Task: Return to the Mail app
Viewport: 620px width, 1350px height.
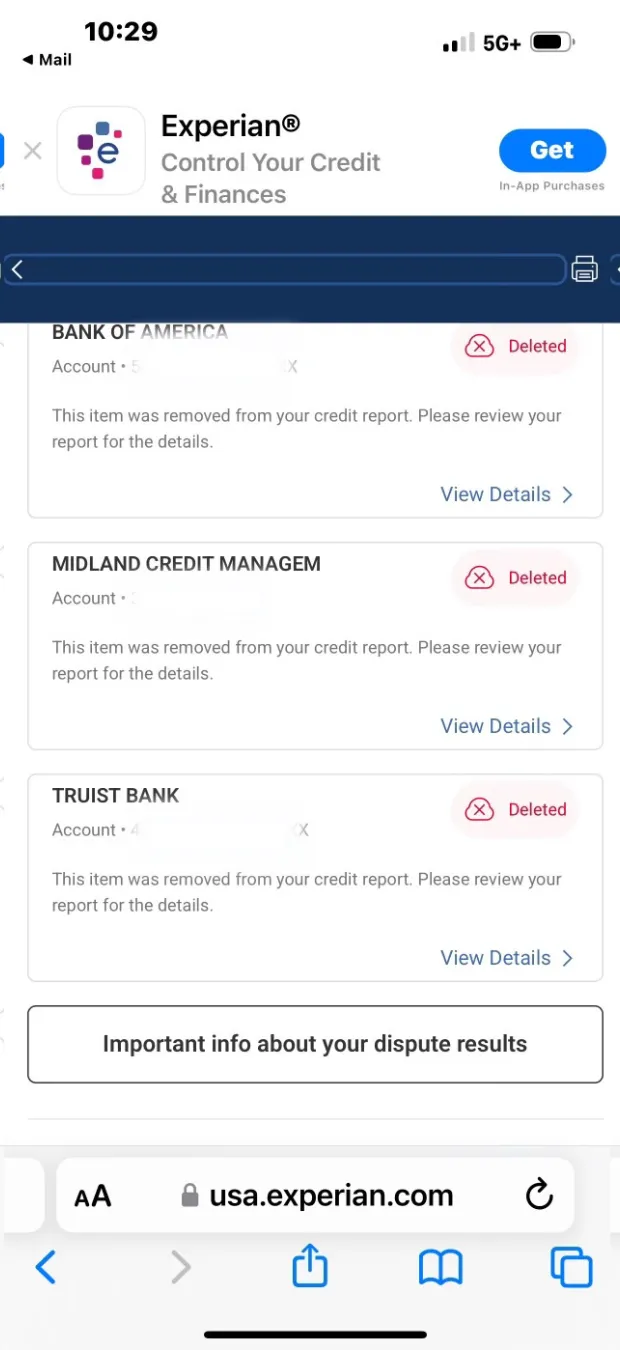Action: [x=47, y=60]
